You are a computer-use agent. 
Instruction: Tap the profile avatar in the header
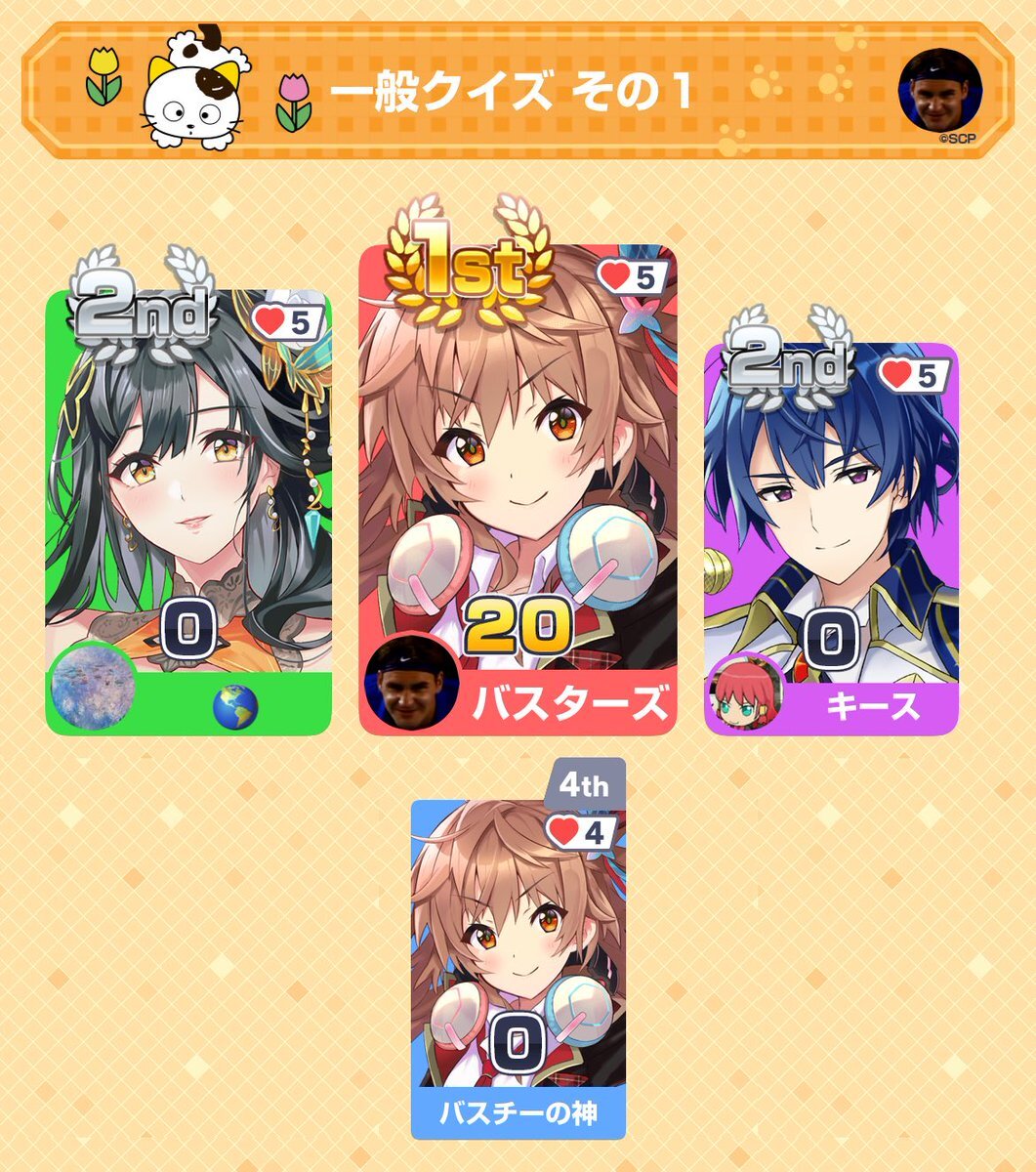[939, 89]
